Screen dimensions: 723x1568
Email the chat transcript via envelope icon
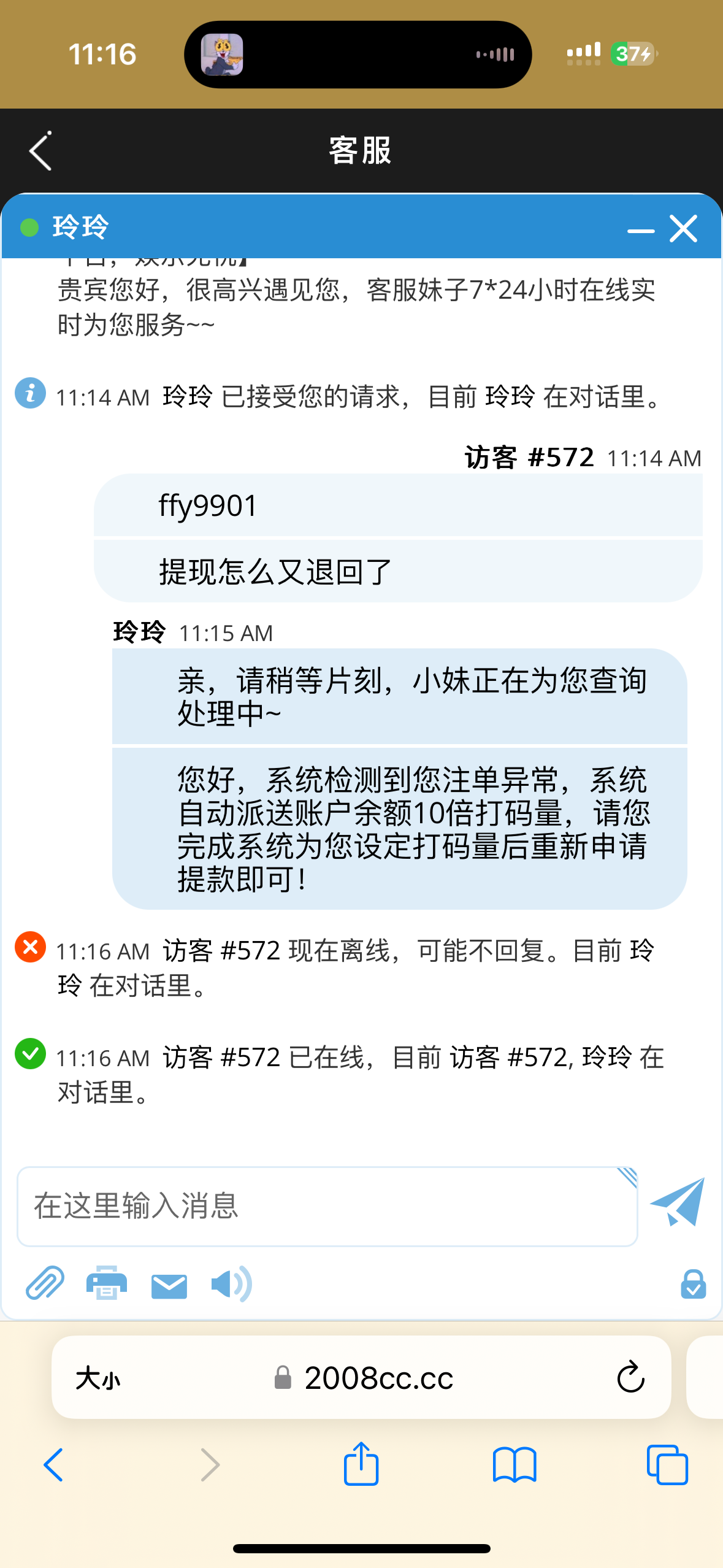tap(169, 1283)
